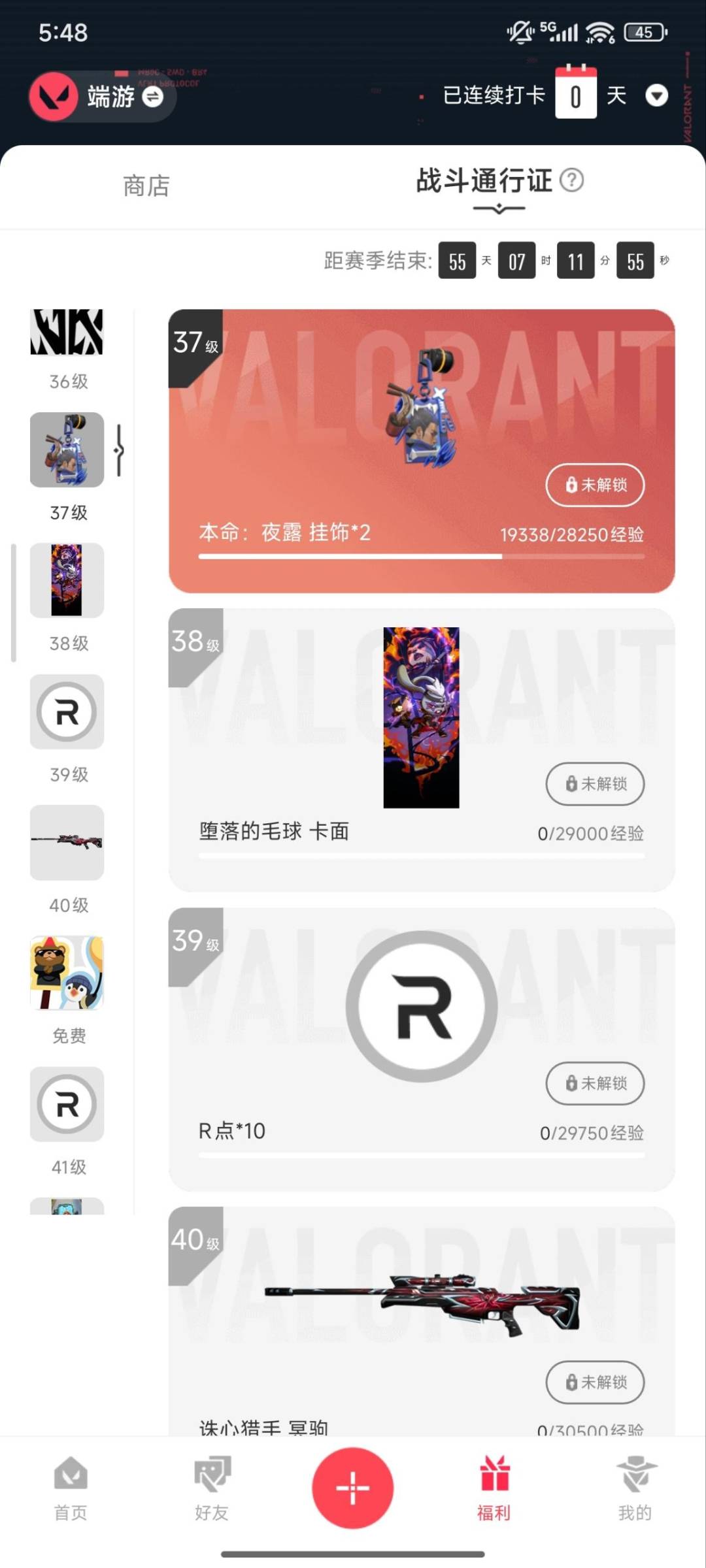706x1568 pixels.
Task: Tap the red plus button
Action: click(353, 1488)
